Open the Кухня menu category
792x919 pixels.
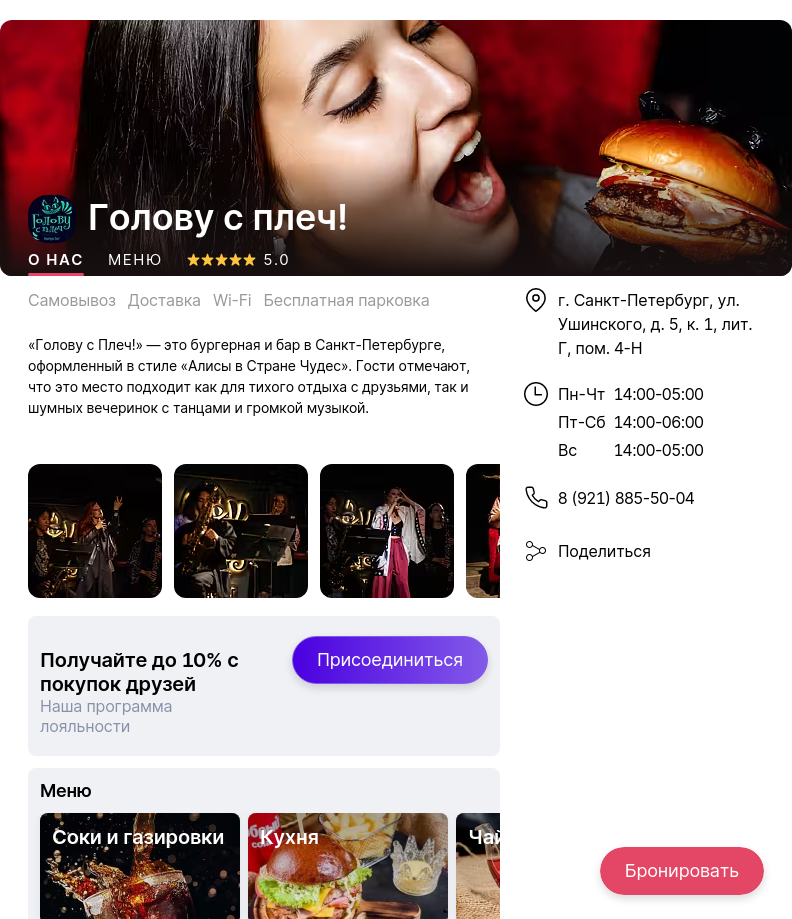coord(347,865)
